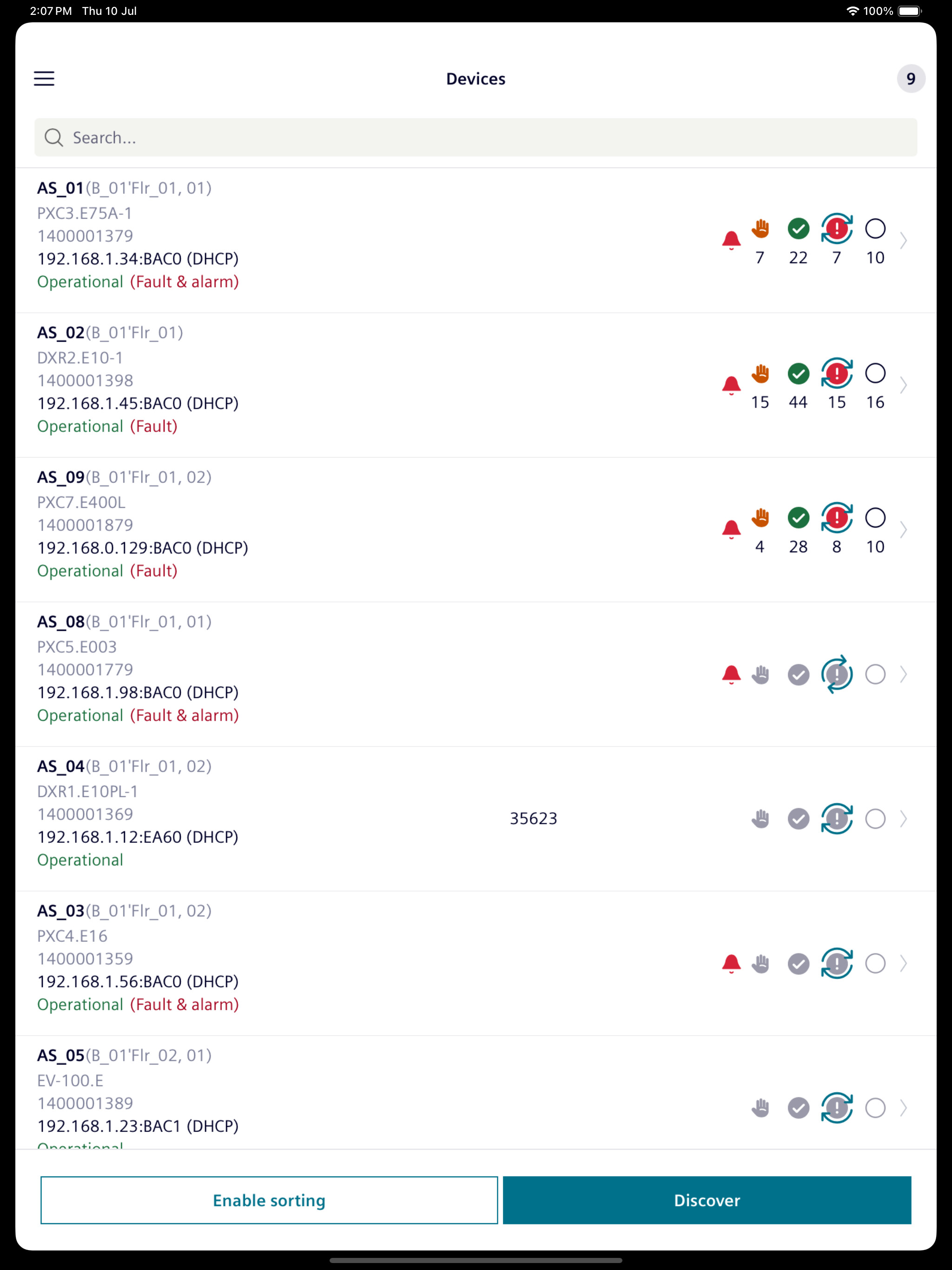Expand details for device AS_05
Screen dimensions: 952x1270
tap(903, 1108)
